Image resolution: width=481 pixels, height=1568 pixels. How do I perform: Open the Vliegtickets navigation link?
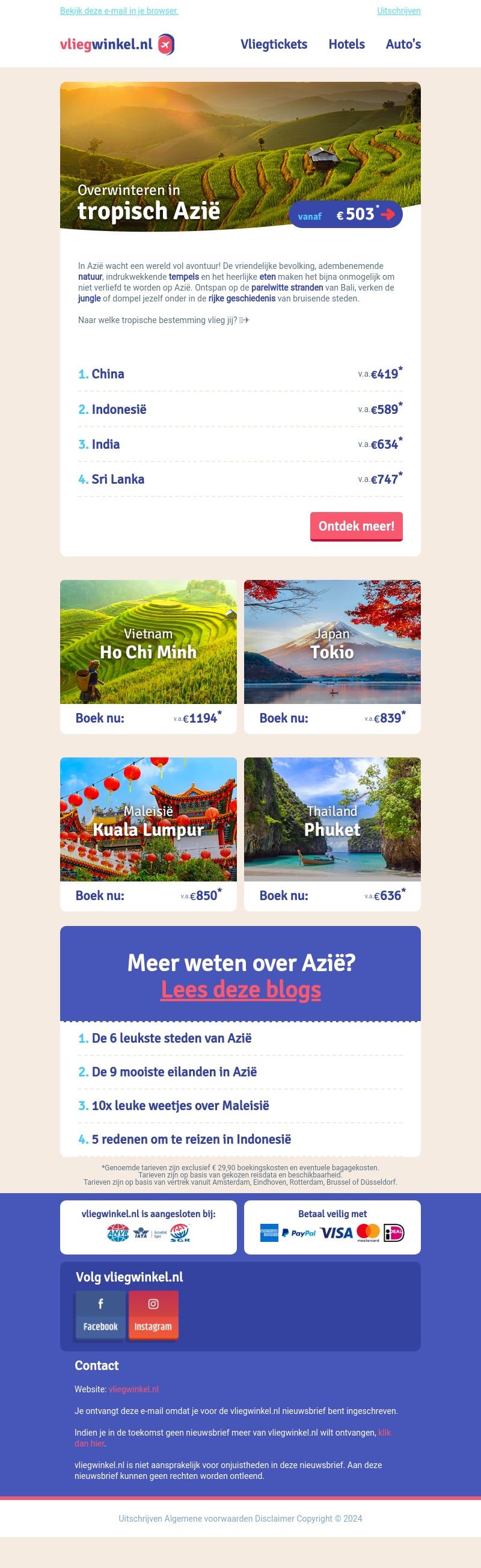[274, 45]
